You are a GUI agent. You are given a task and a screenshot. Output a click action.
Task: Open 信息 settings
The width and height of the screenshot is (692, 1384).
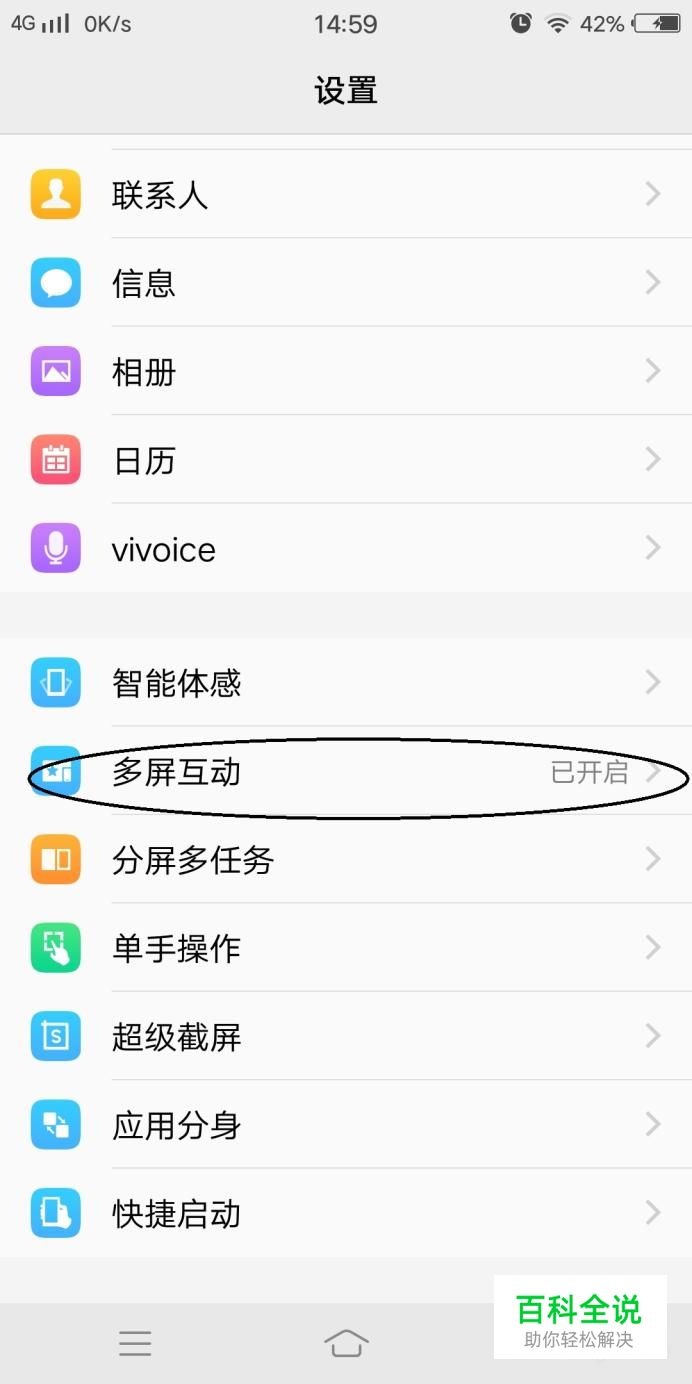tap(346, 283)
